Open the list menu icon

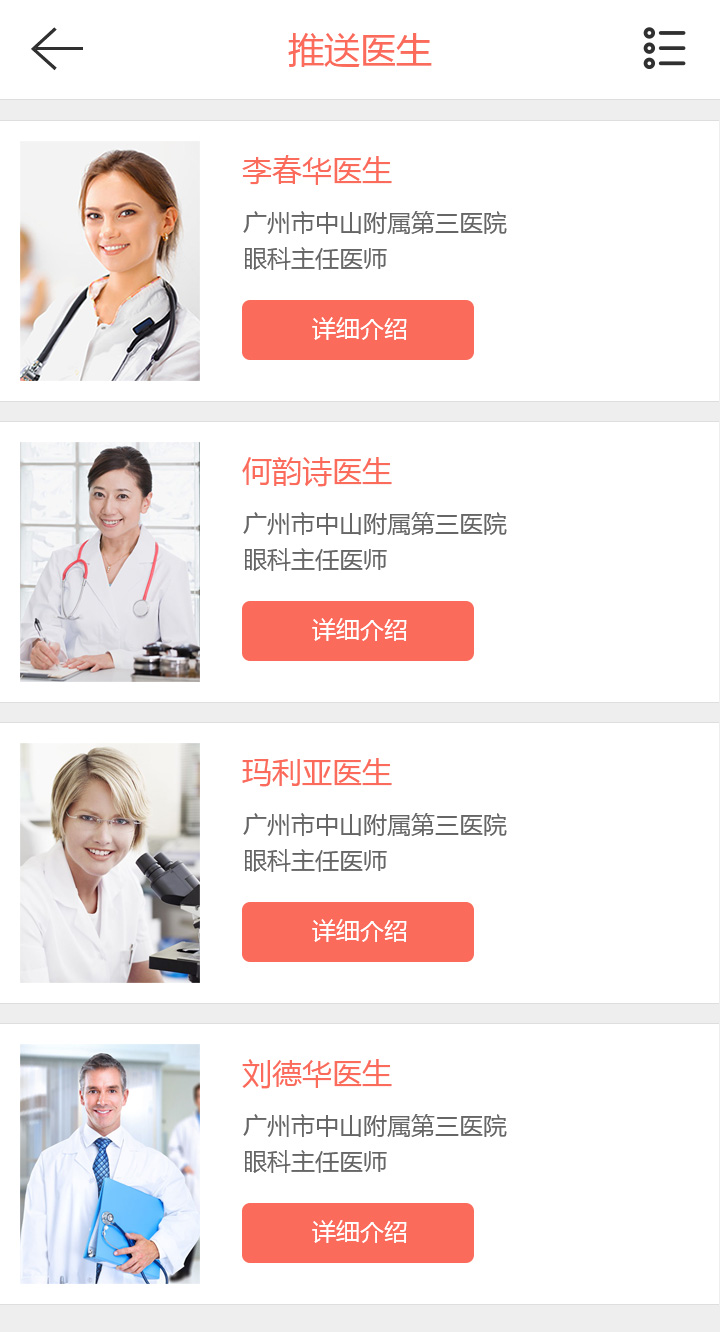pyautogui.click(x=664, y=48)
